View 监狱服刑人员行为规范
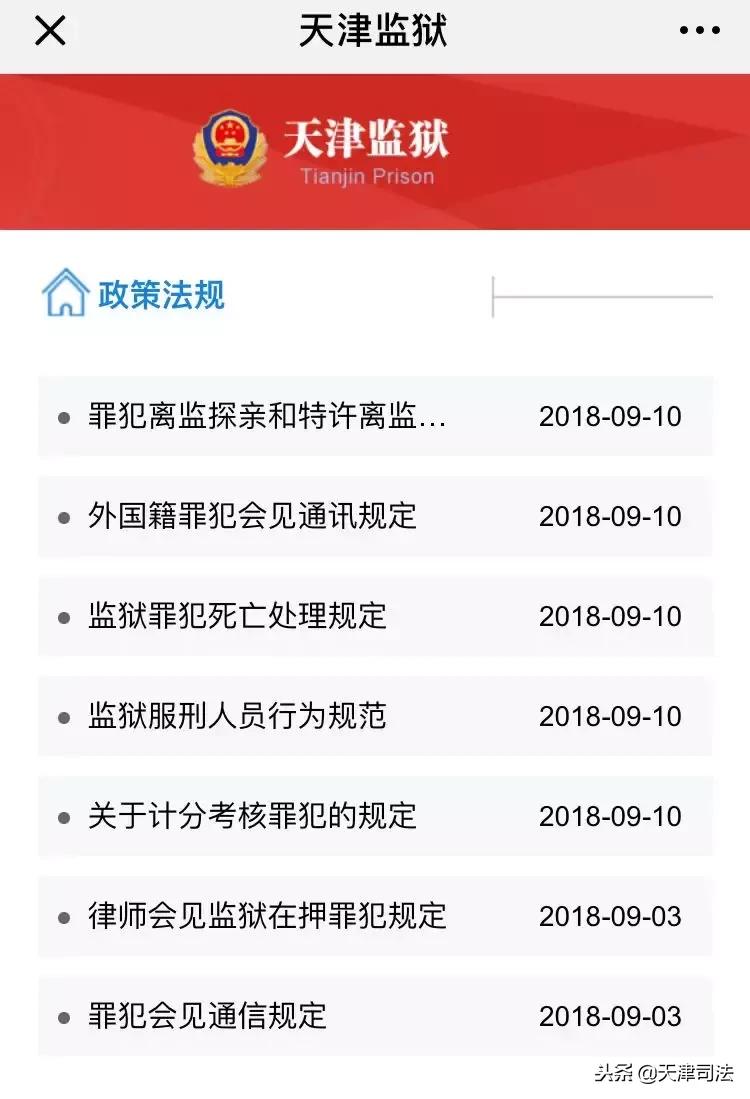This screenshot has width=750, height=1099. point(237,716)
